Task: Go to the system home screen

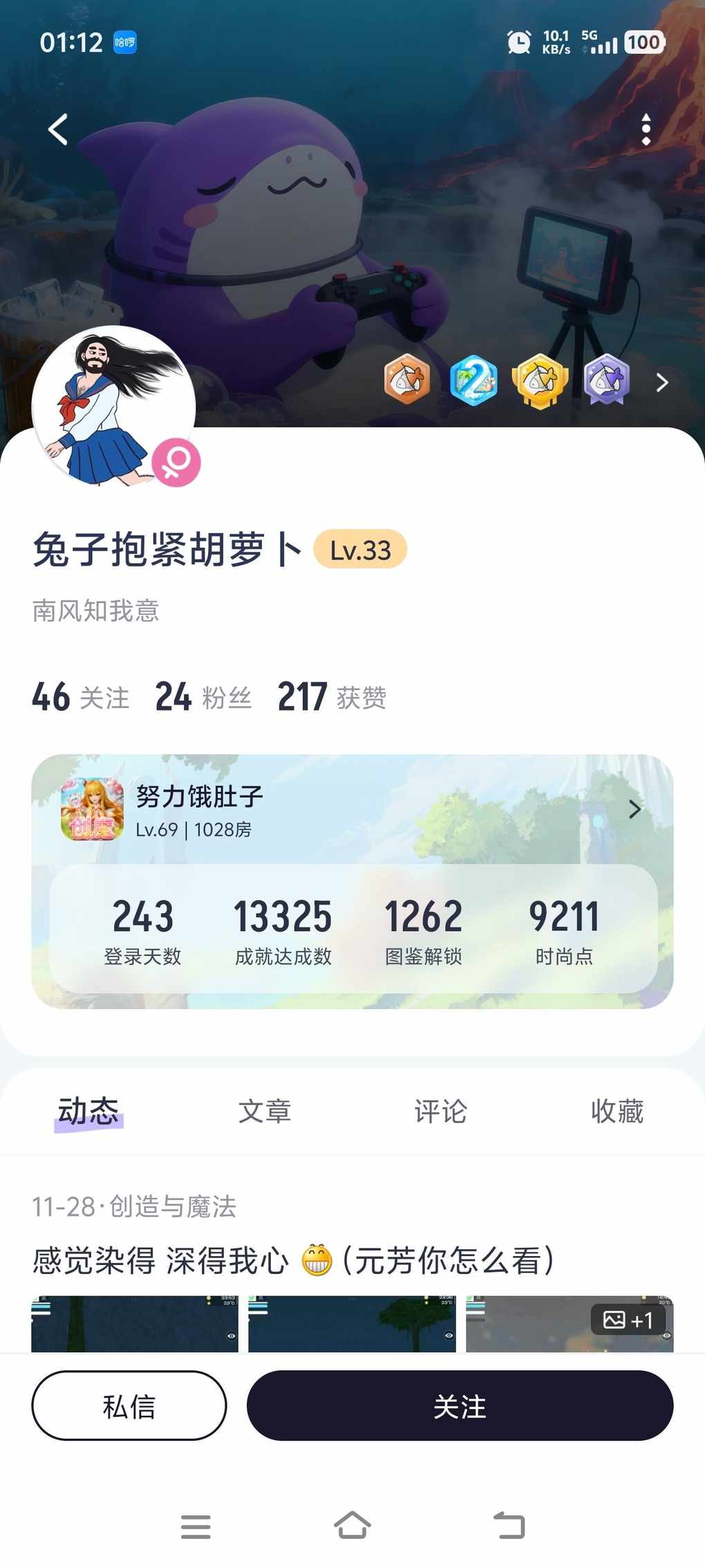Action: 352,1525
